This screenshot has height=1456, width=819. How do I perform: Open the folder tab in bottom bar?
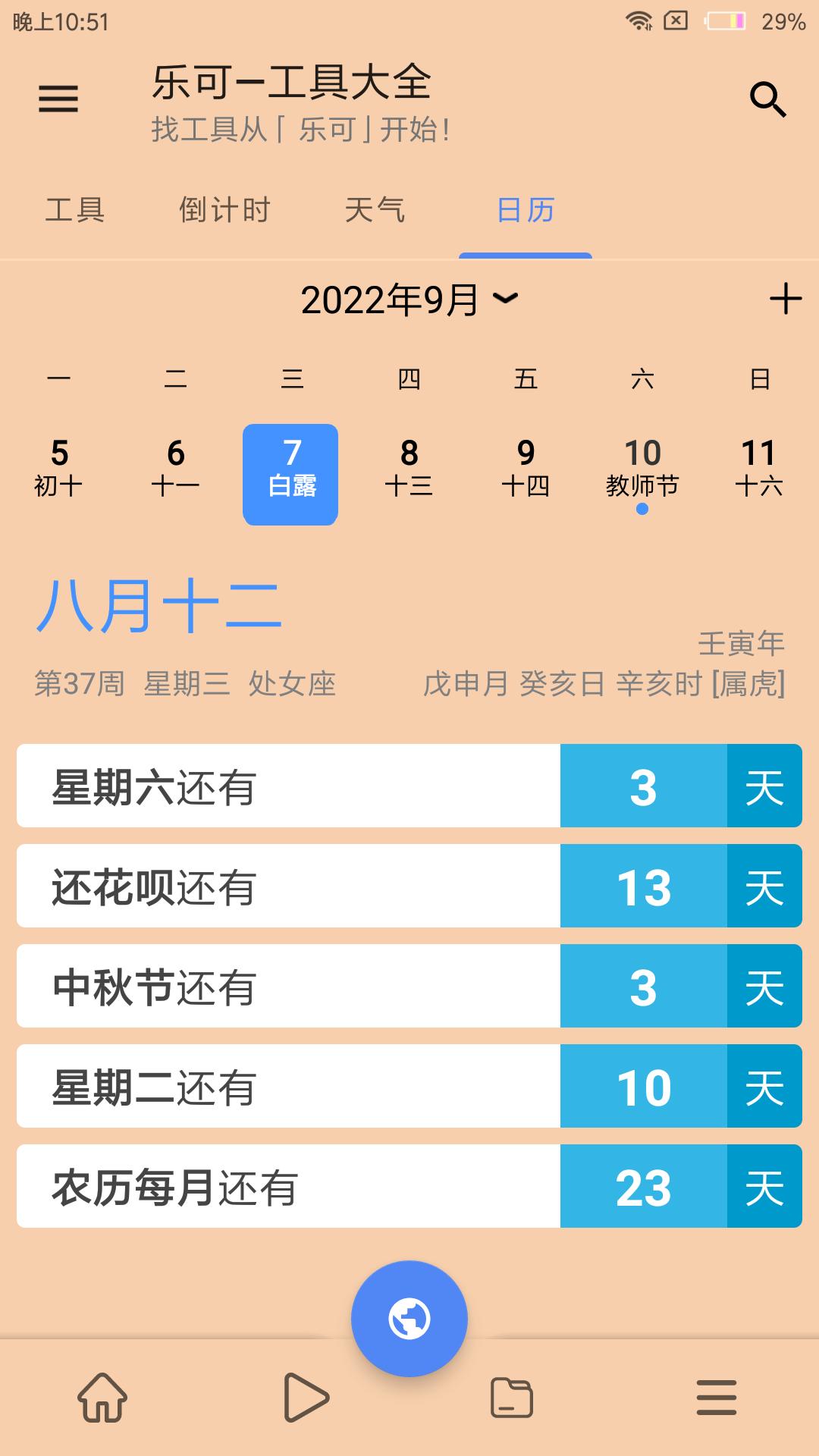point(512,1397)
